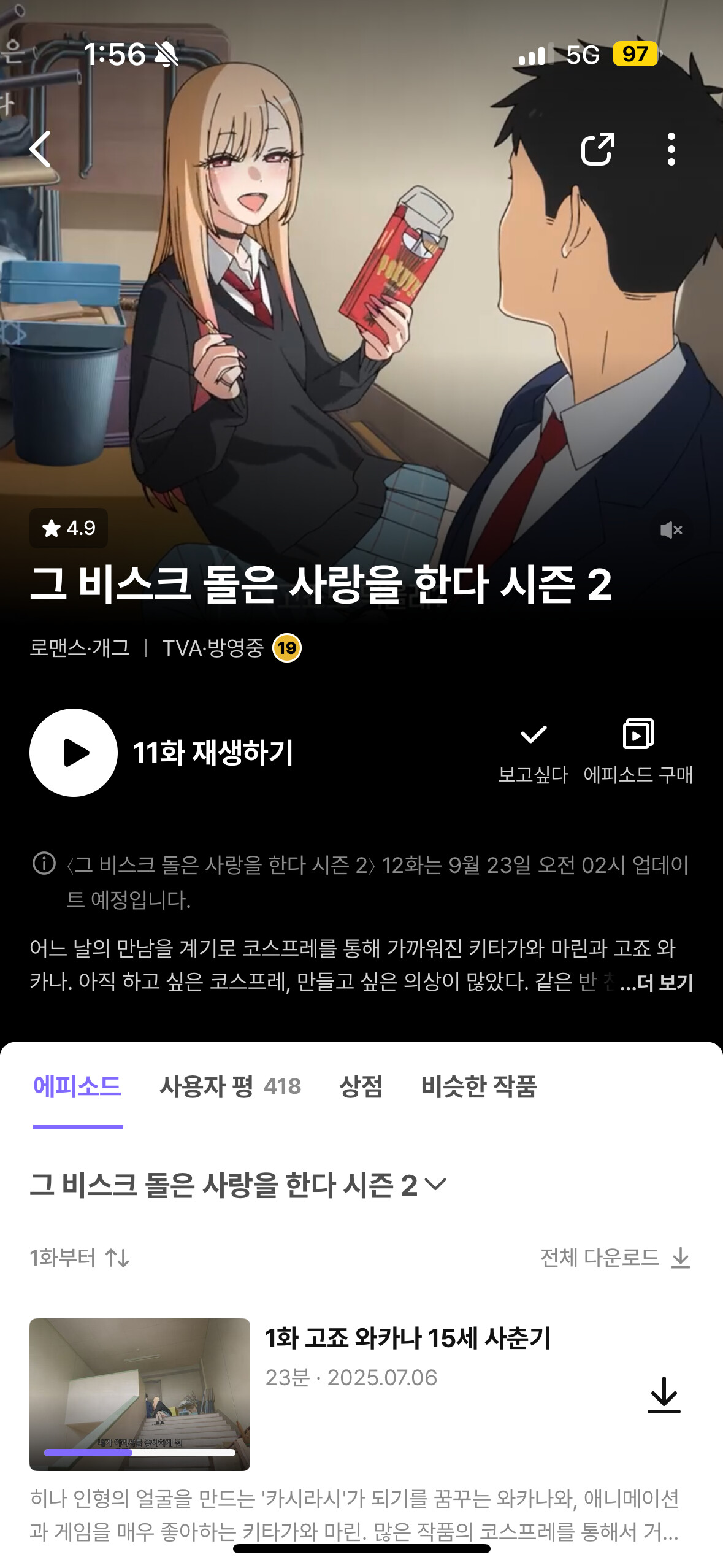Share this anime title

(x=597, y=149)
